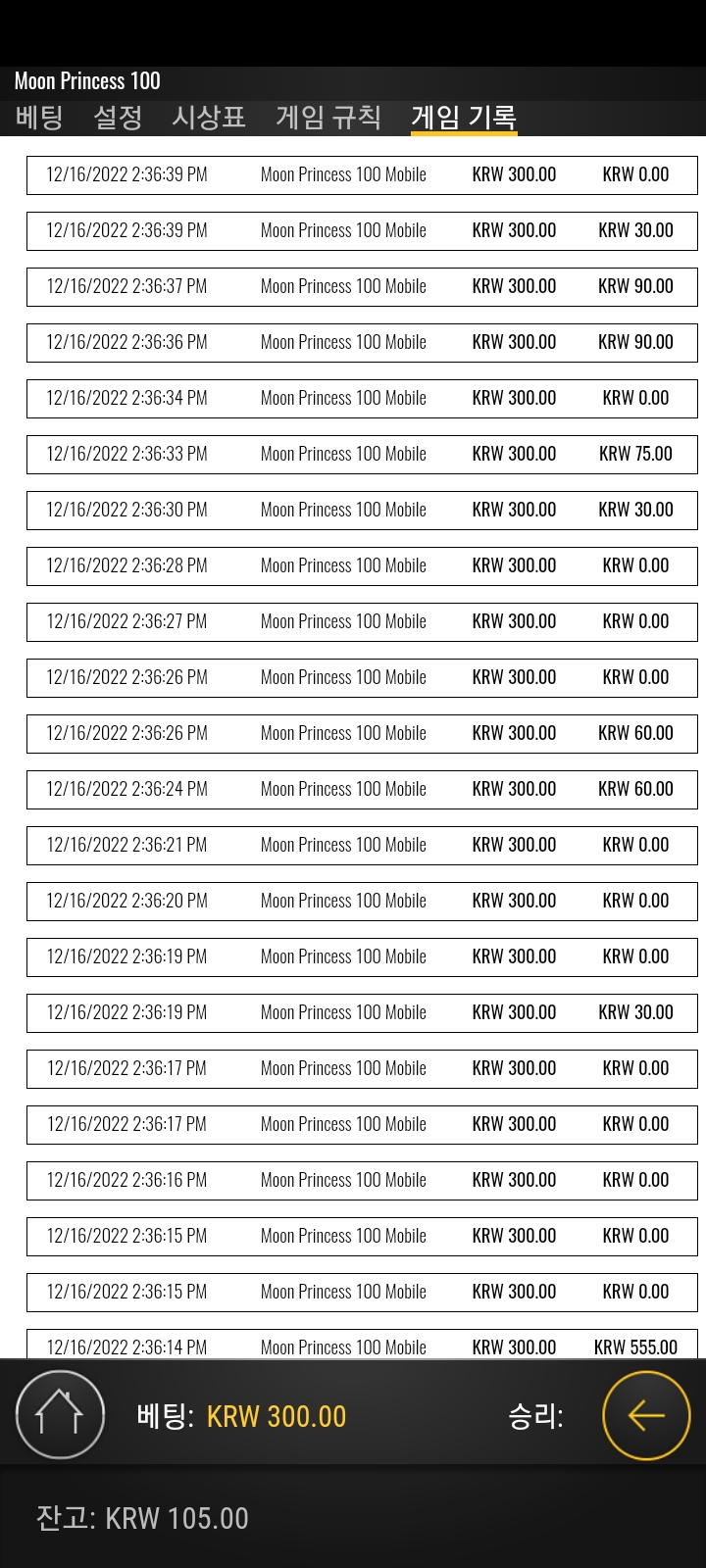Open the 2:36:28 PM game record
Screen dimensions: 706x1568
(x=362, y=565)
